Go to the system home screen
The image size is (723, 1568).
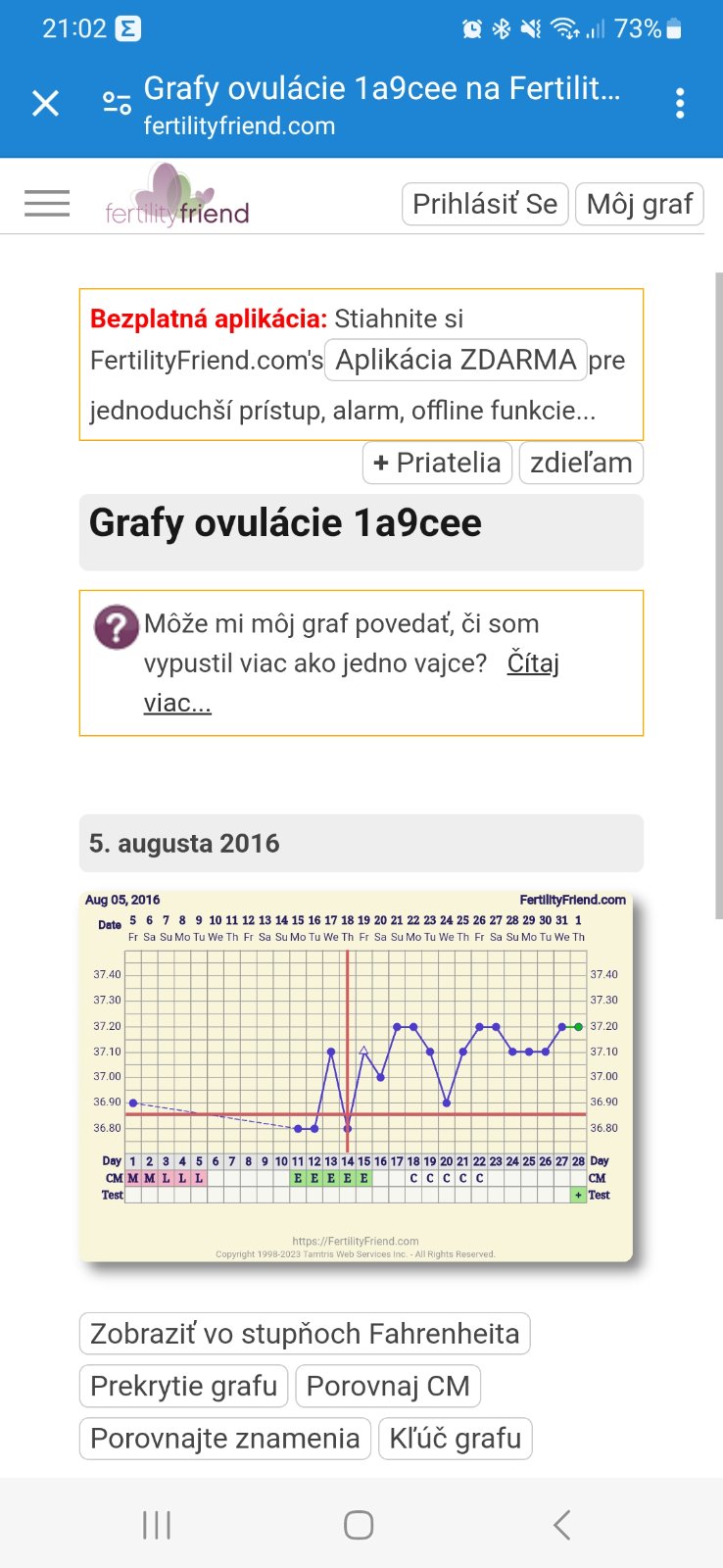click(359, 1525)
